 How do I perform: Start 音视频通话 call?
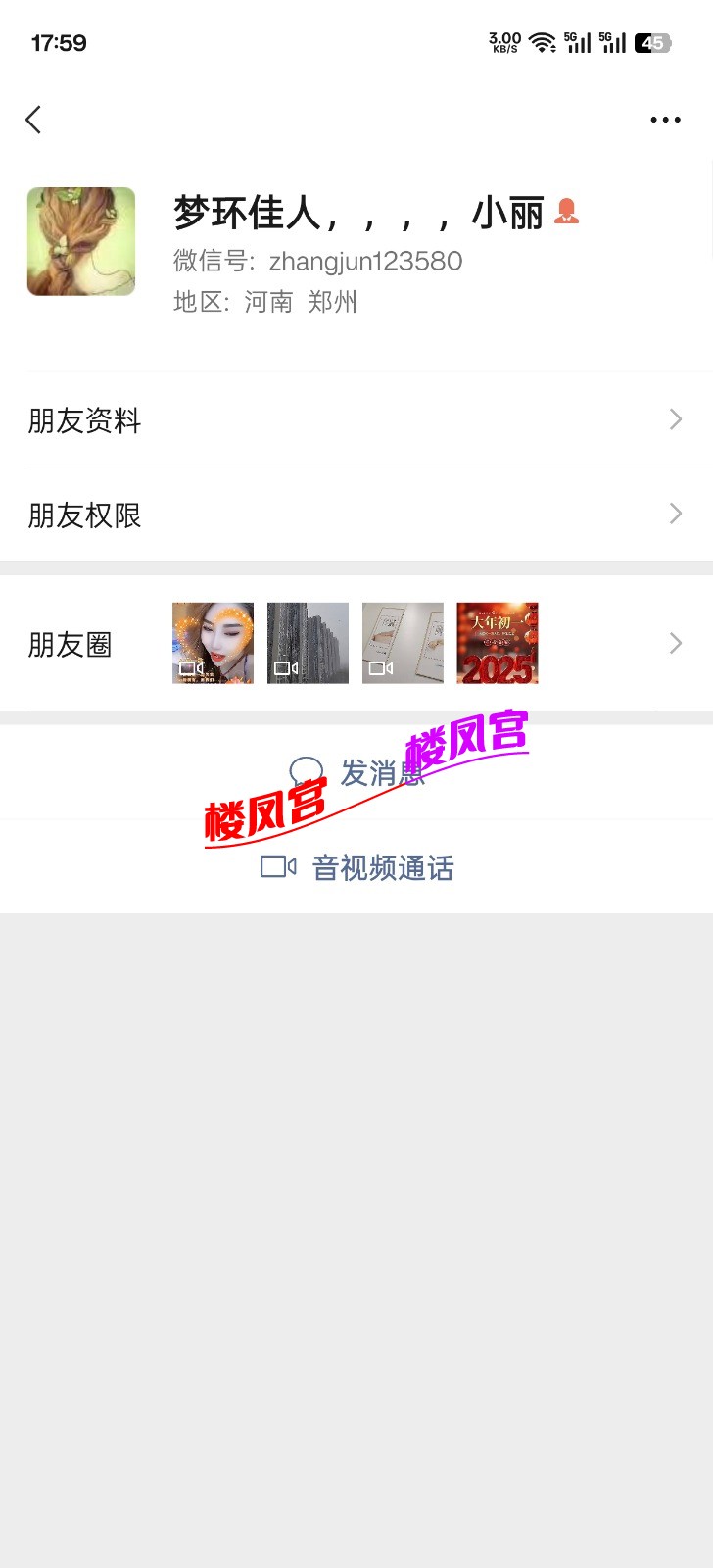356,867
